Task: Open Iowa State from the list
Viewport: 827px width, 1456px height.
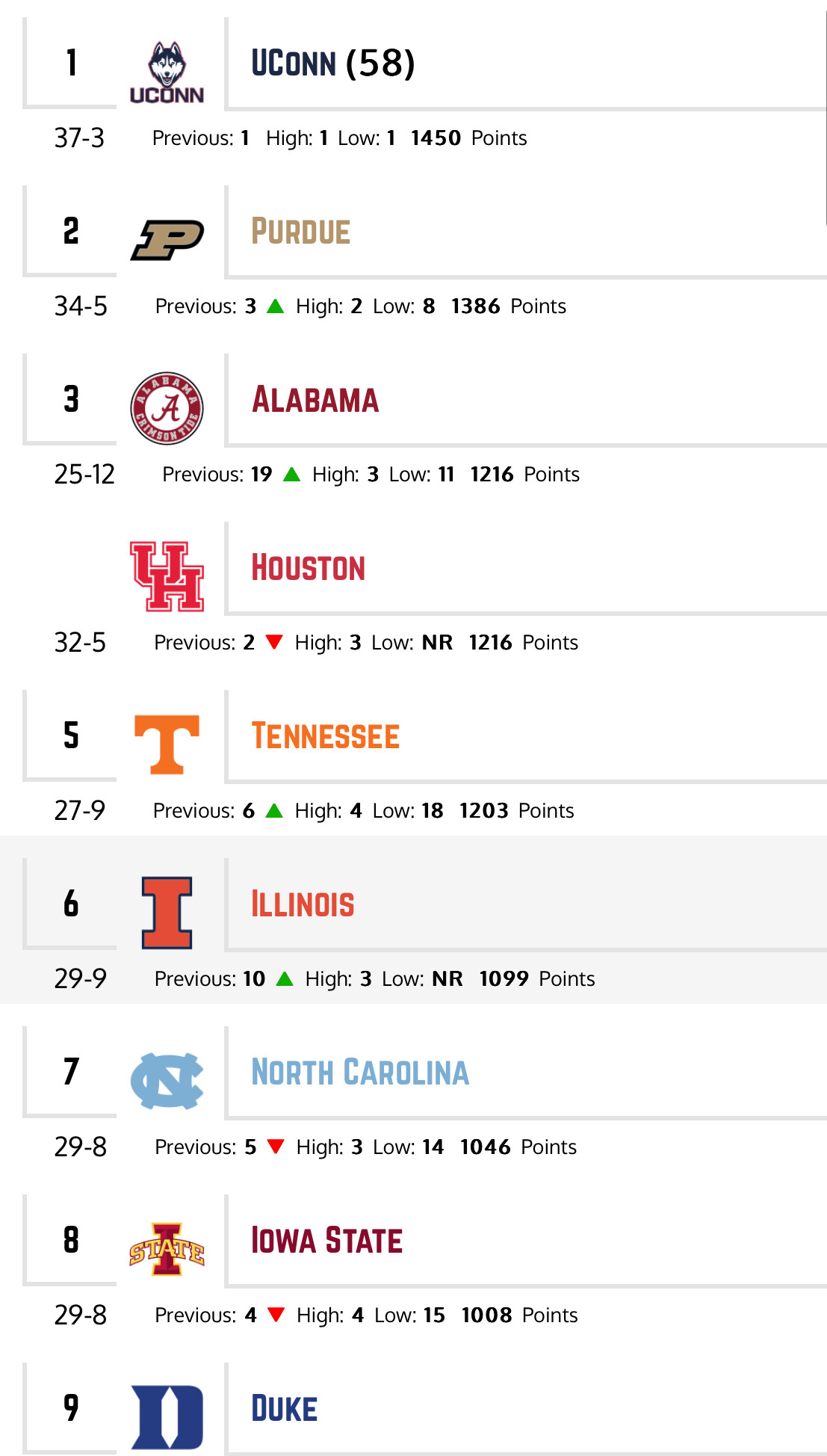Action: (326, 1241)
